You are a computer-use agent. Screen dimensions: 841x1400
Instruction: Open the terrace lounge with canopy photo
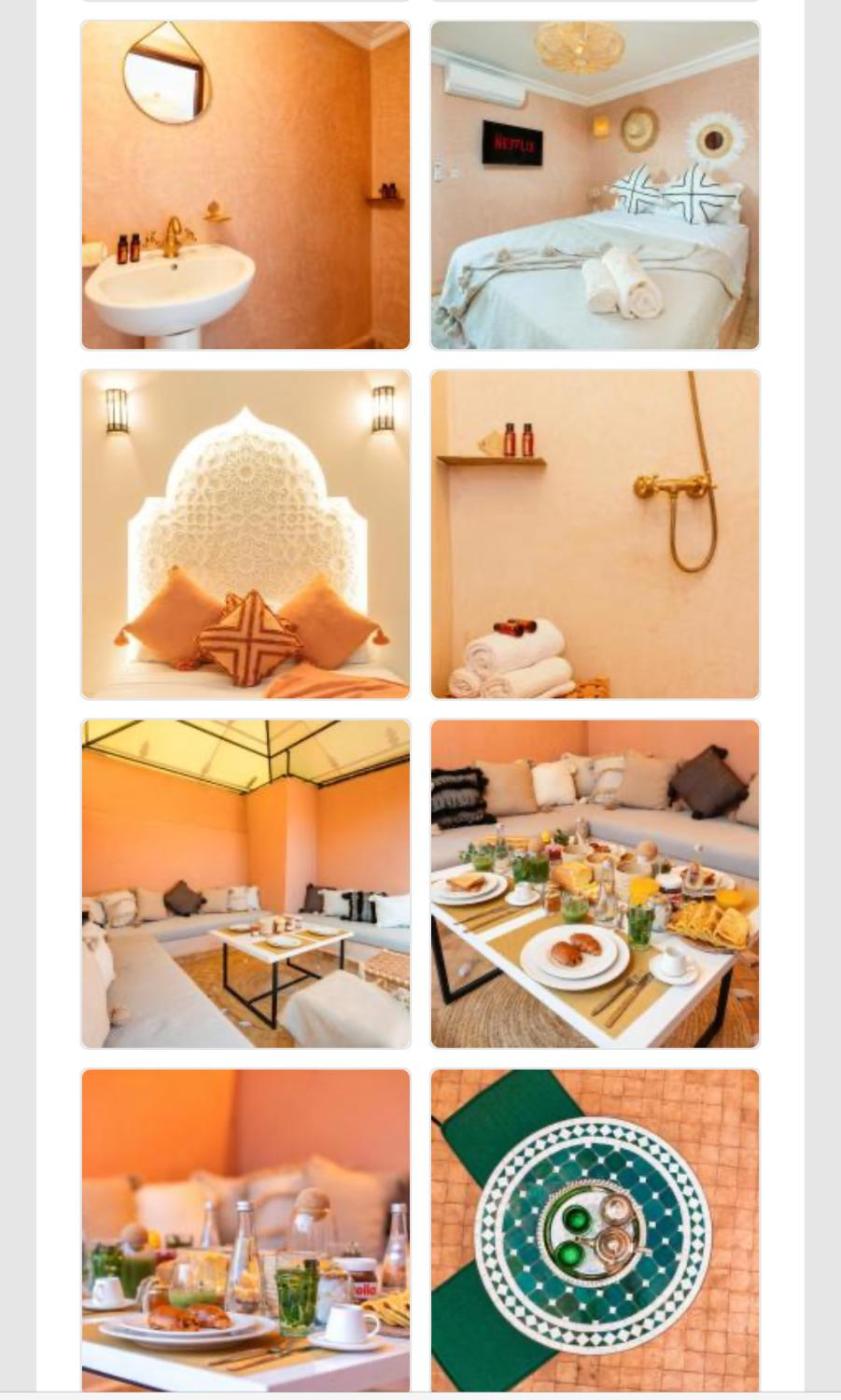pyautogui.click(x=245, y=883)
